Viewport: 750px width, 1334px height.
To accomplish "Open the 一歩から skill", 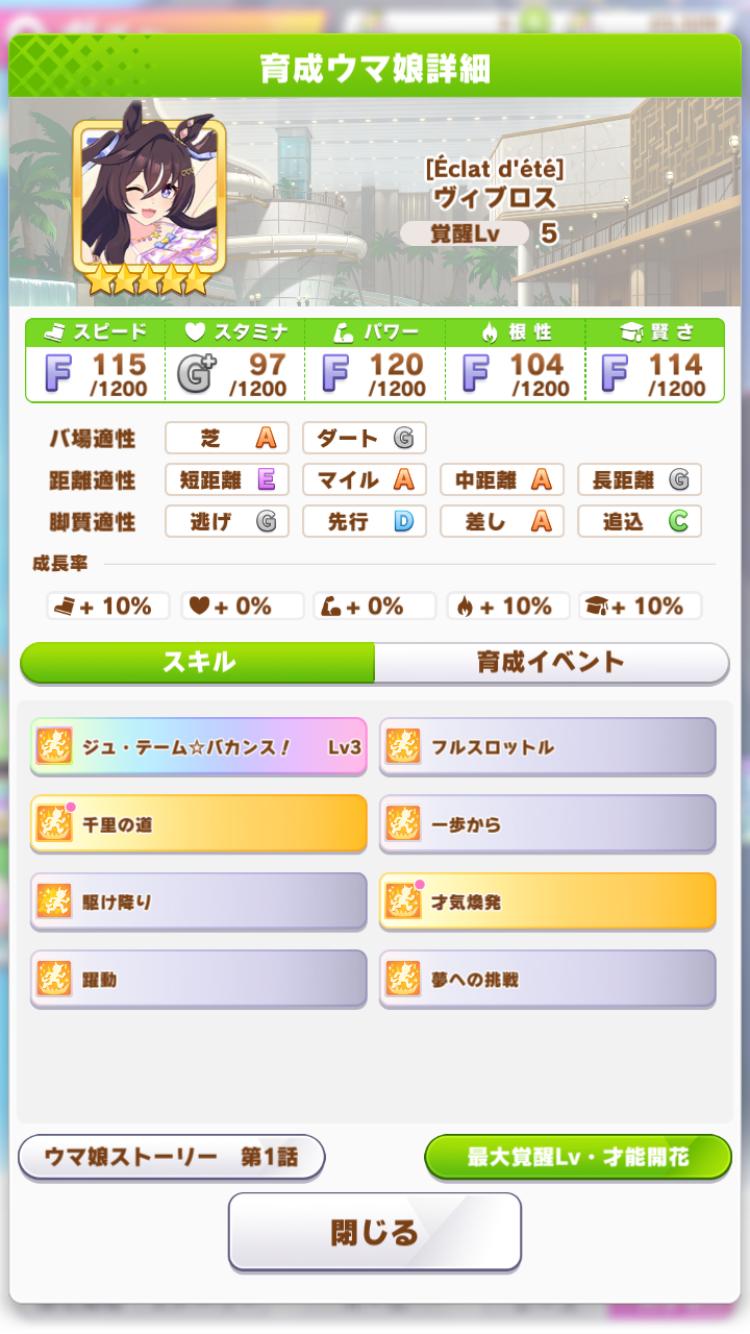I will pyautogui.click(x=547, y=824).
